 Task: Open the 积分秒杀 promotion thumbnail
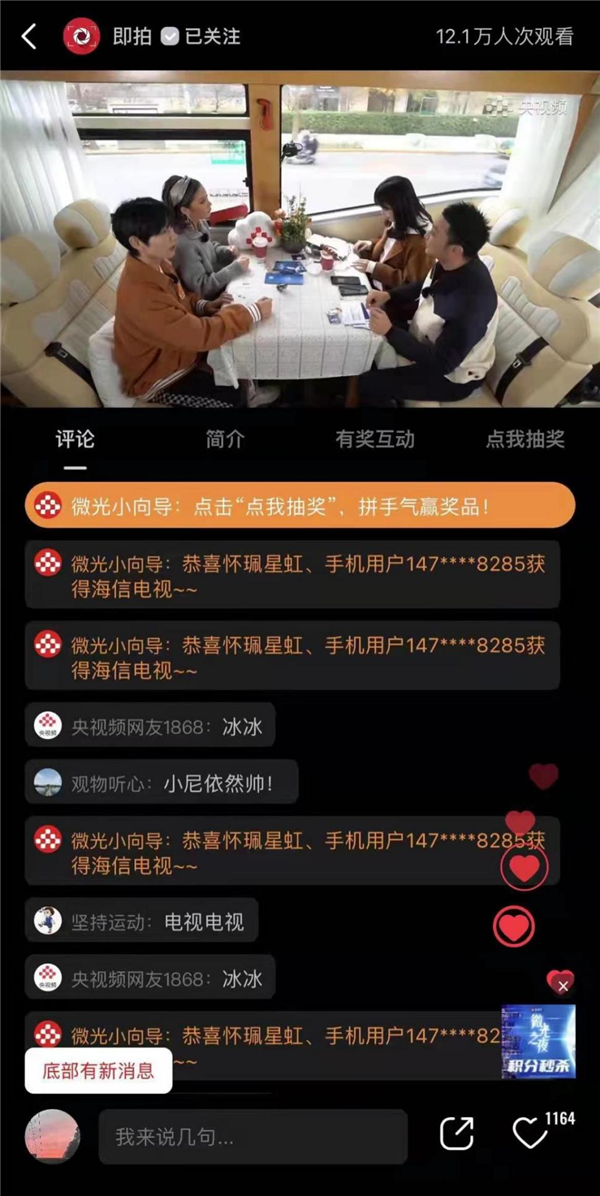pos(538,1042)
